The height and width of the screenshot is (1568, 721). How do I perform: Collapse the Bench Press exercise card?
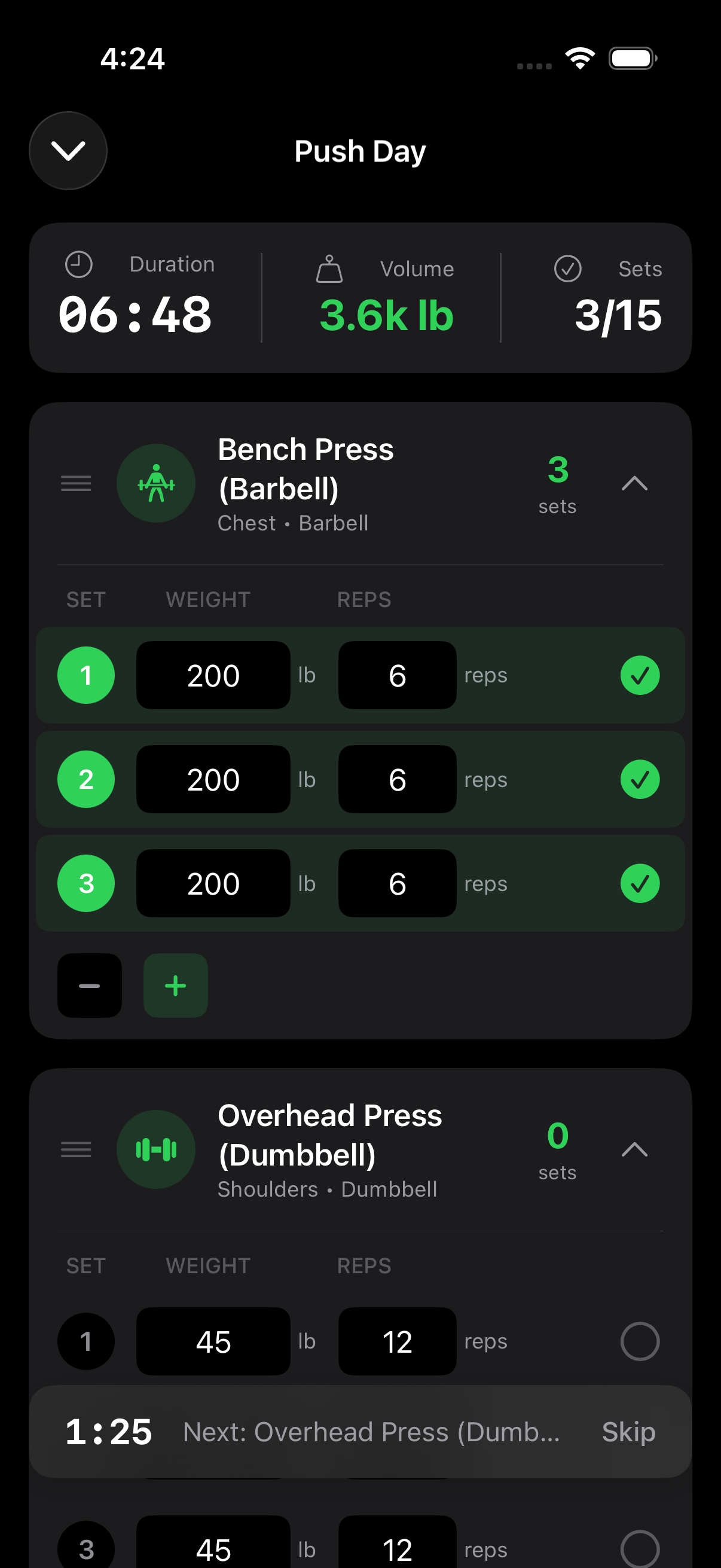pos(634,483)
